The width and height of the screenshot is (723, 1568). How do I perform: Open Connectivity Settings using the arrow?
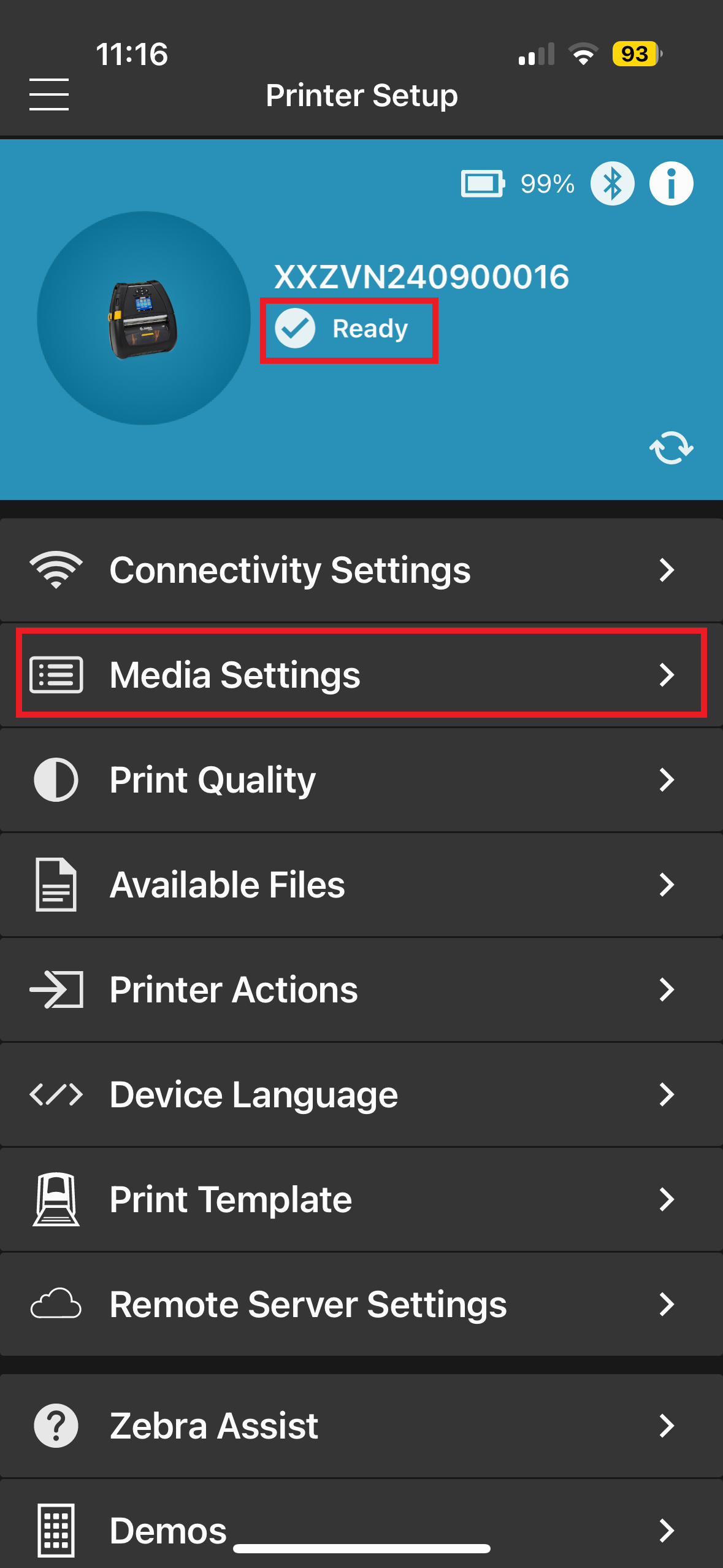[x=668, y=569]
